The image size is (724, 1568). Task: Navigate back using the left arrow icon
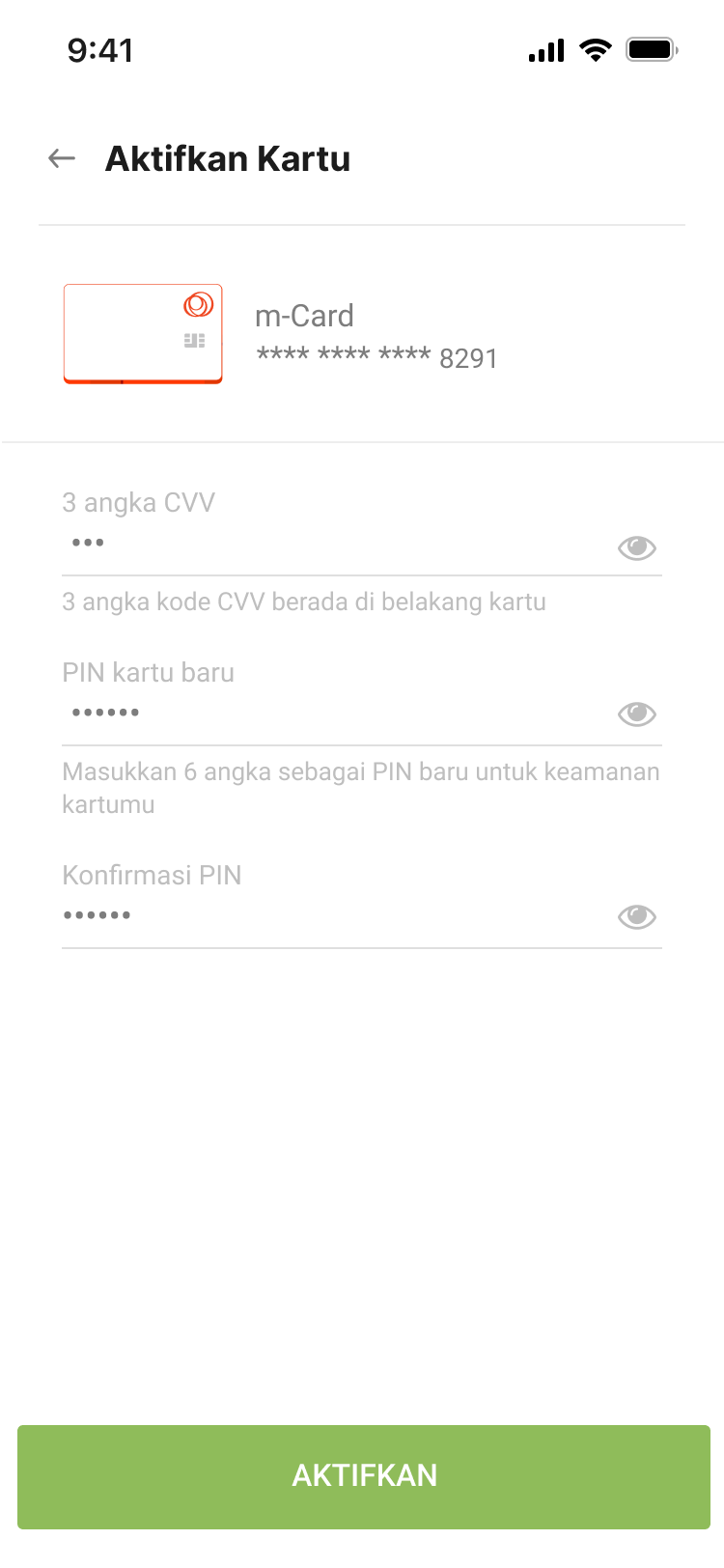61,157
